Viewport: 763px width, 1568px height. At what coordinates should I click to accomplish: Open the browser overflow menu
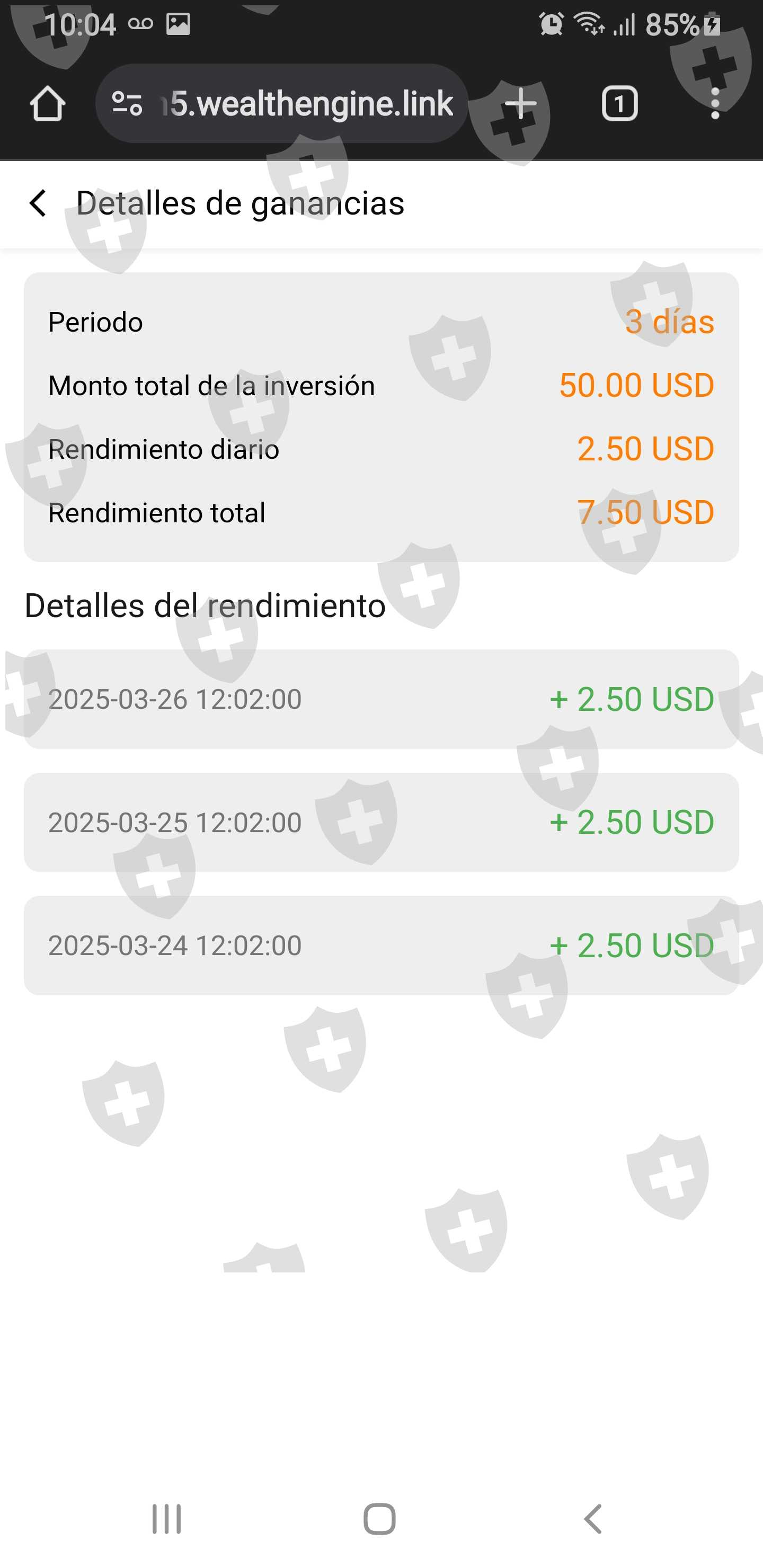tap(715, 104)
